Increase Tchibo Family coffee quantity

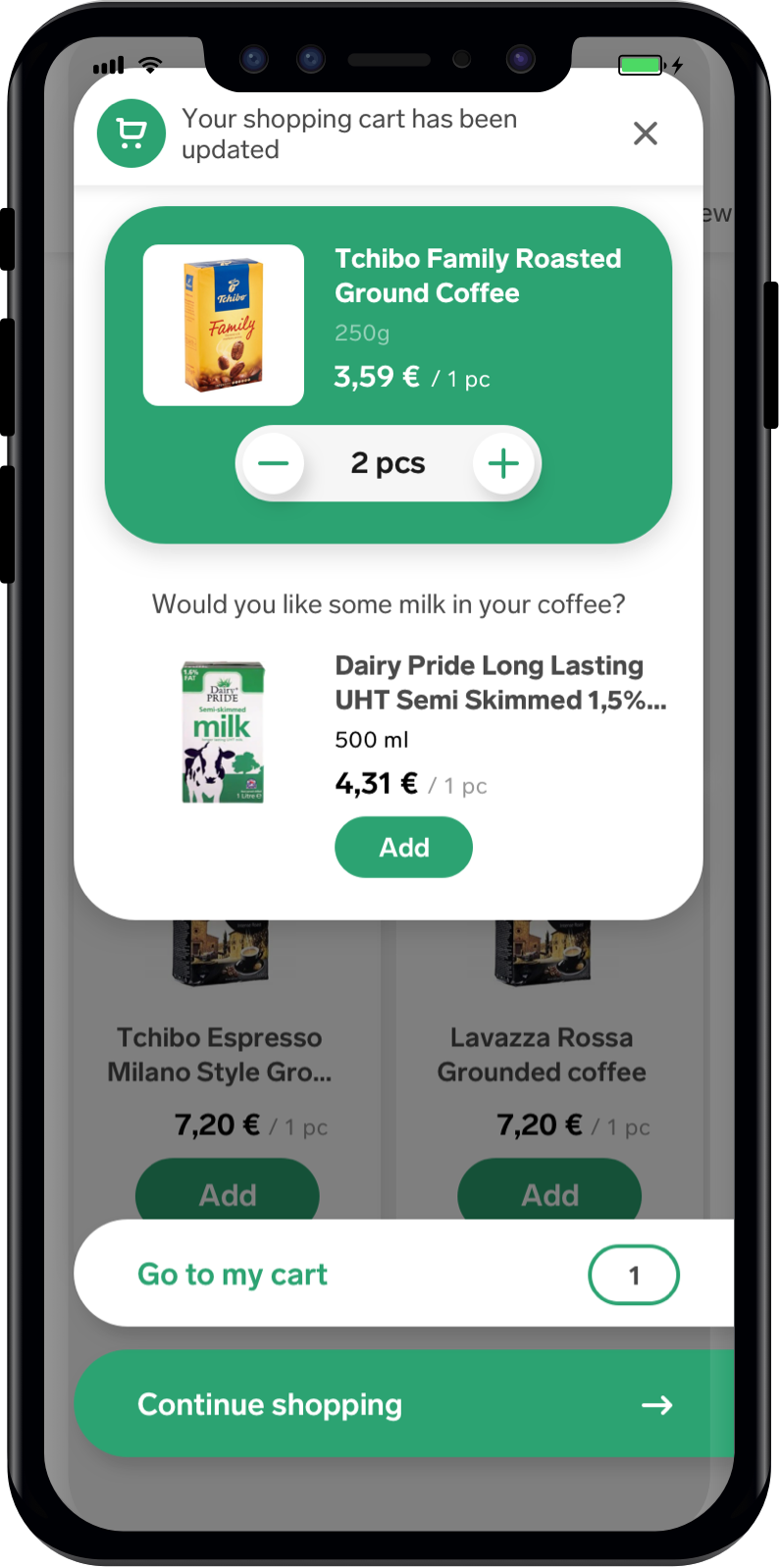[x=503, y=463]
